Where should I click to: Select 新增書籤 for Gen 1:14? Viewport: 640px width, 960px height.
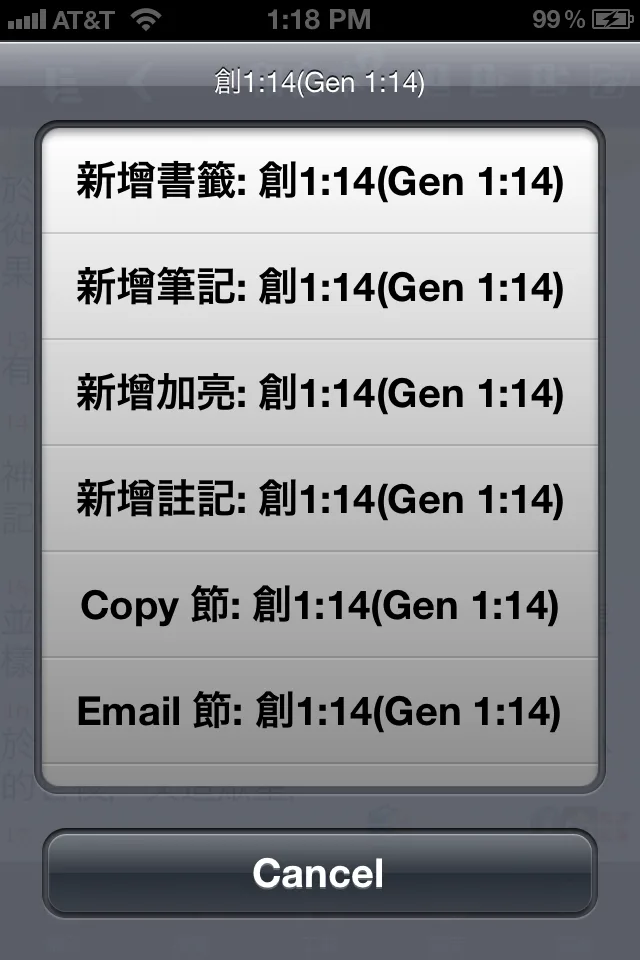pyautogui.click(x=320, y=182)
